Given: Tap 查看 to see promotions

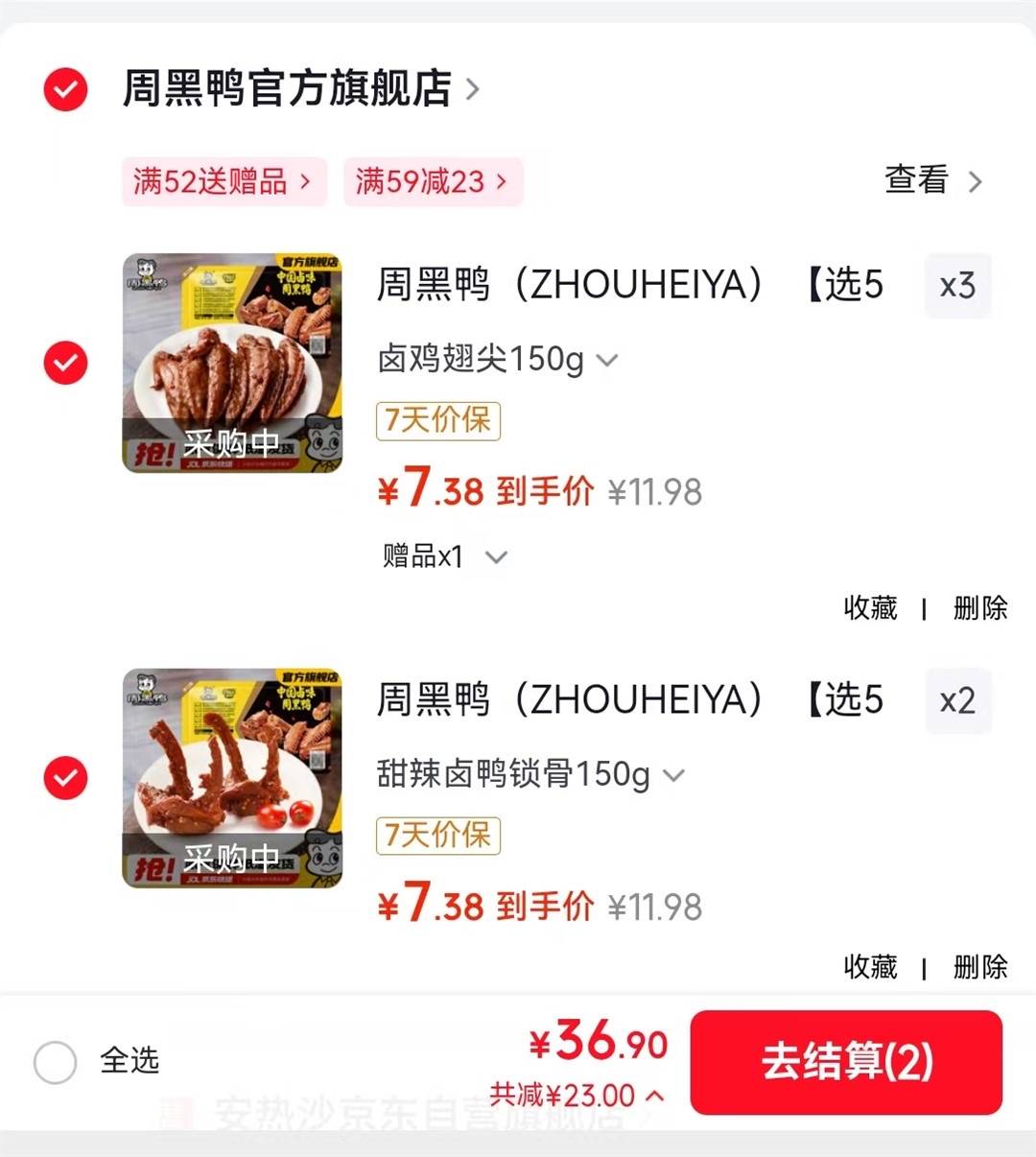Looking at the screenshot, I should click(x=932, y=180).
